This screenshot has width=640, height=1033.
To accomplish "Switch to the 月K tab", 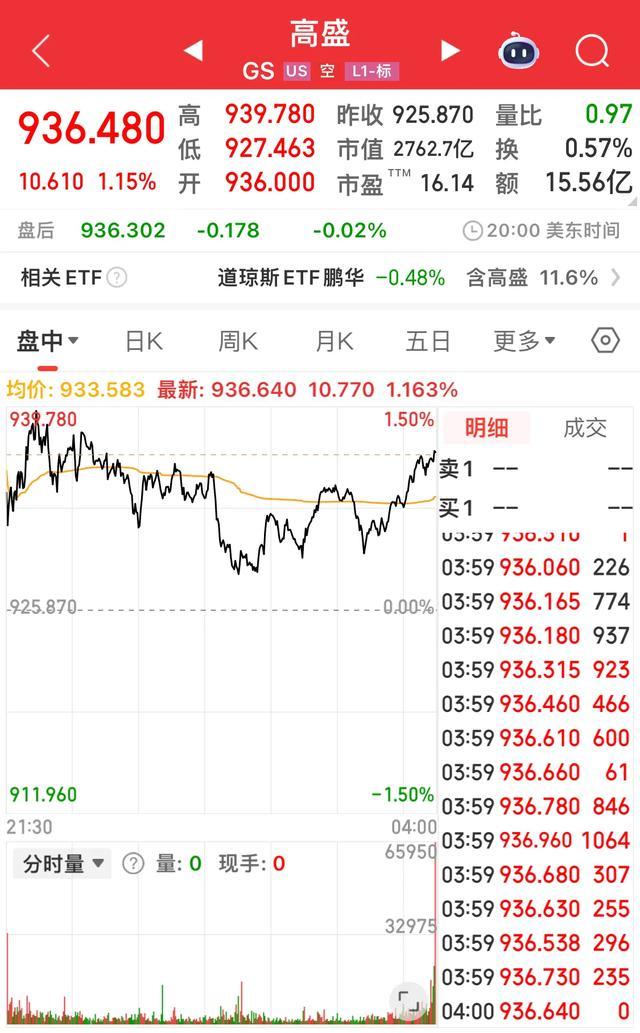I will [x=334, y=341].
